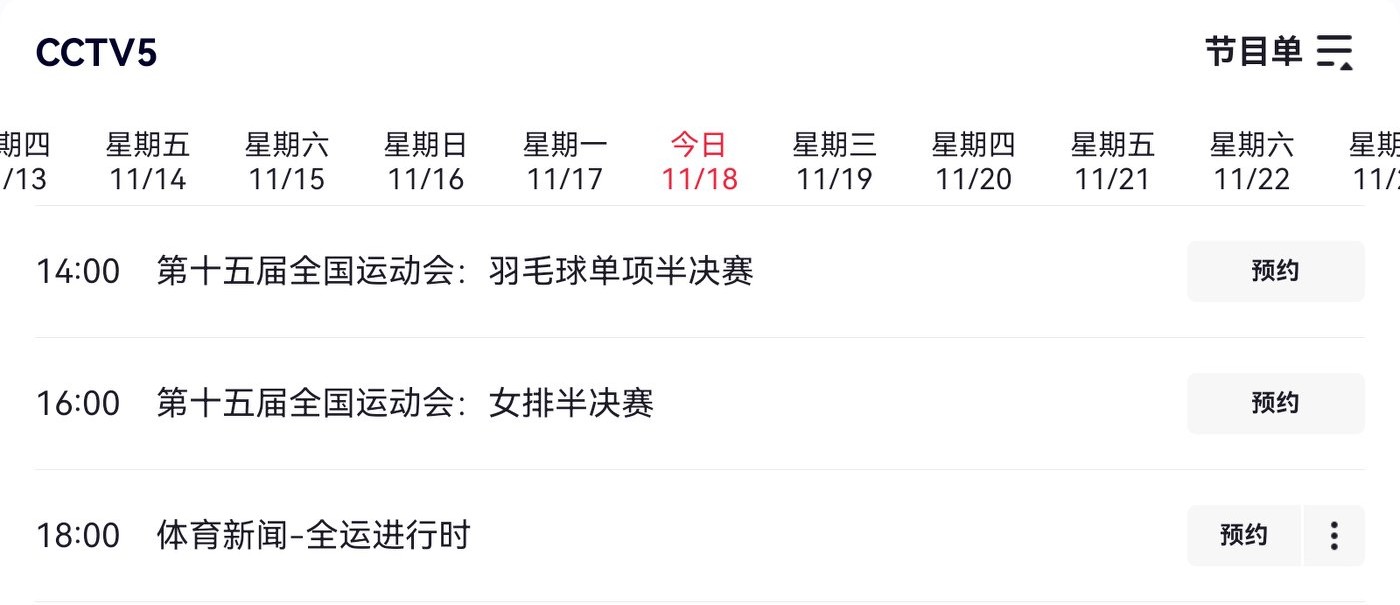Screen dimensions: 1400x605
Task: Reserve the 14:00 羽毛球单项半决赛 program
Action: [1275, 271]
